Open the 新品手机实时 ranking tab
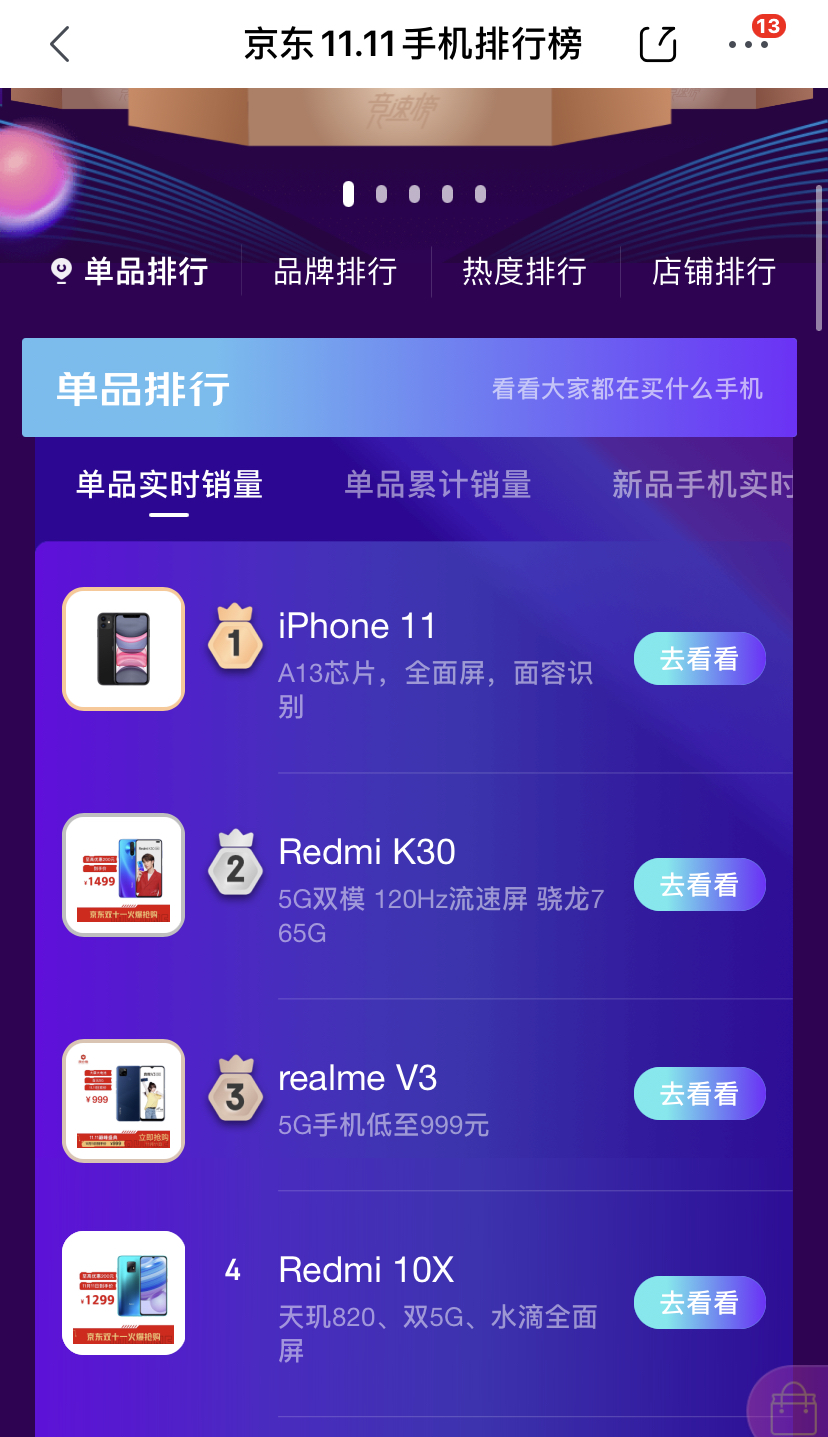This screenshot has height=1437, width=828. pyautogui.click(x=702, y=485)
